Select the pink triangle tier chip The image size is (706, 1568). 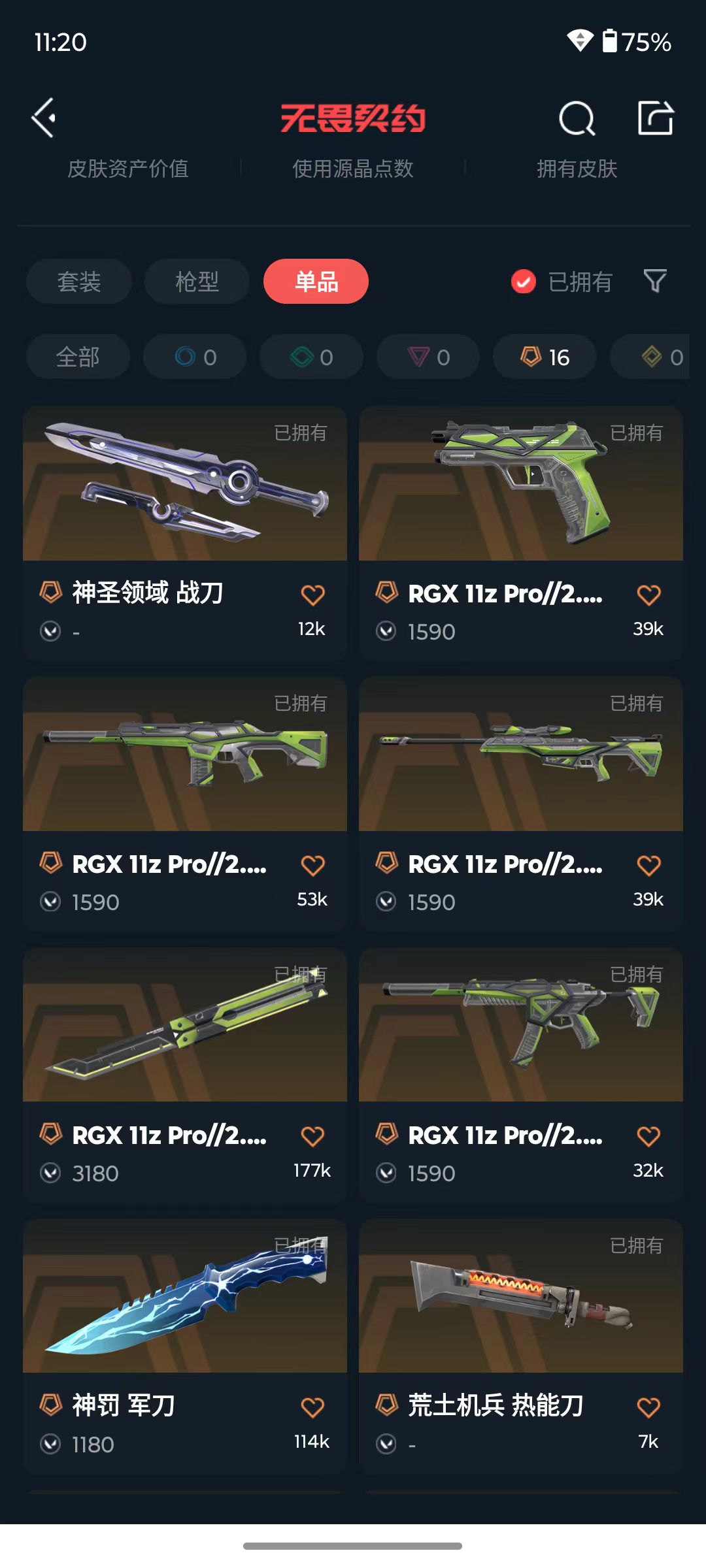(x=428, y=357)
